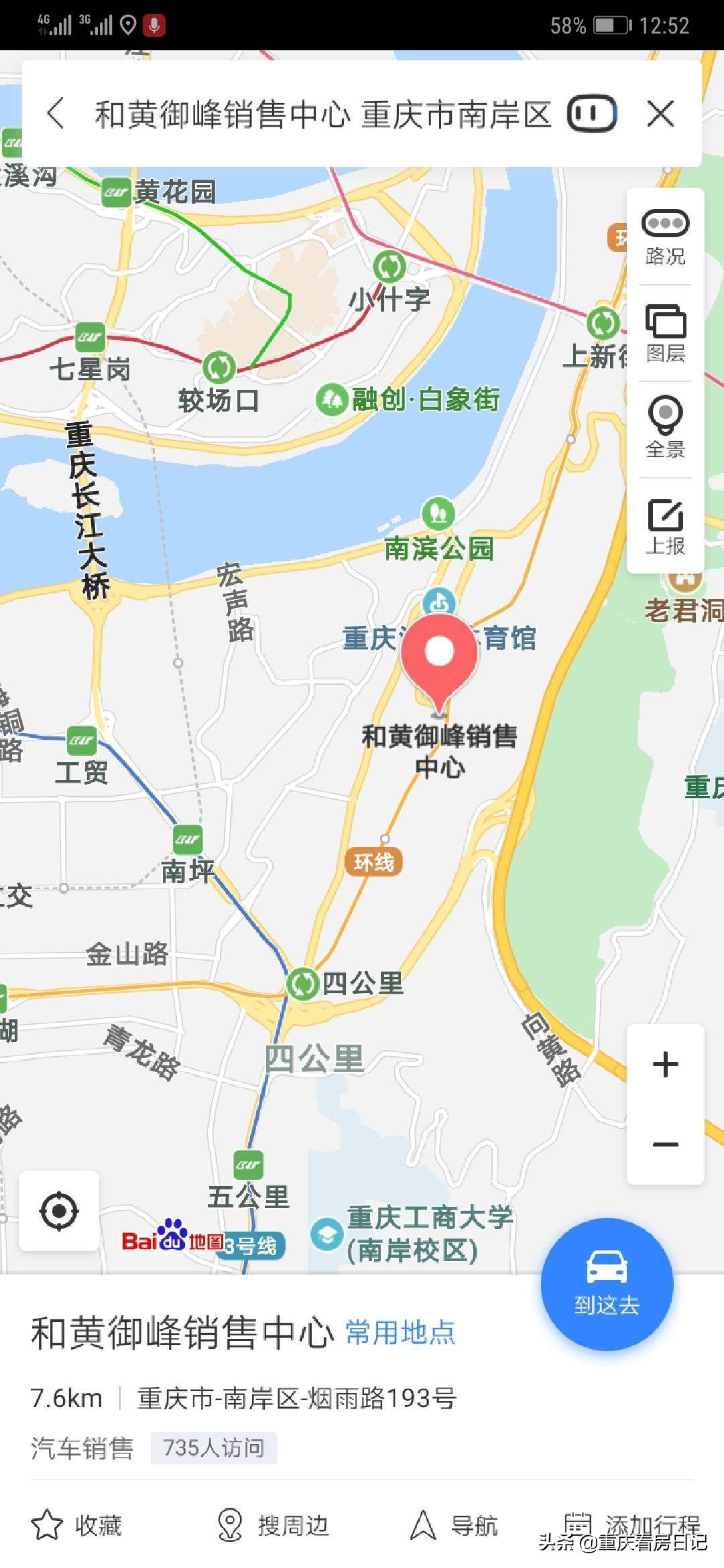724x1568 pixels.
Task: Open the 图层 map layers switcher
Action: point(664,335)
